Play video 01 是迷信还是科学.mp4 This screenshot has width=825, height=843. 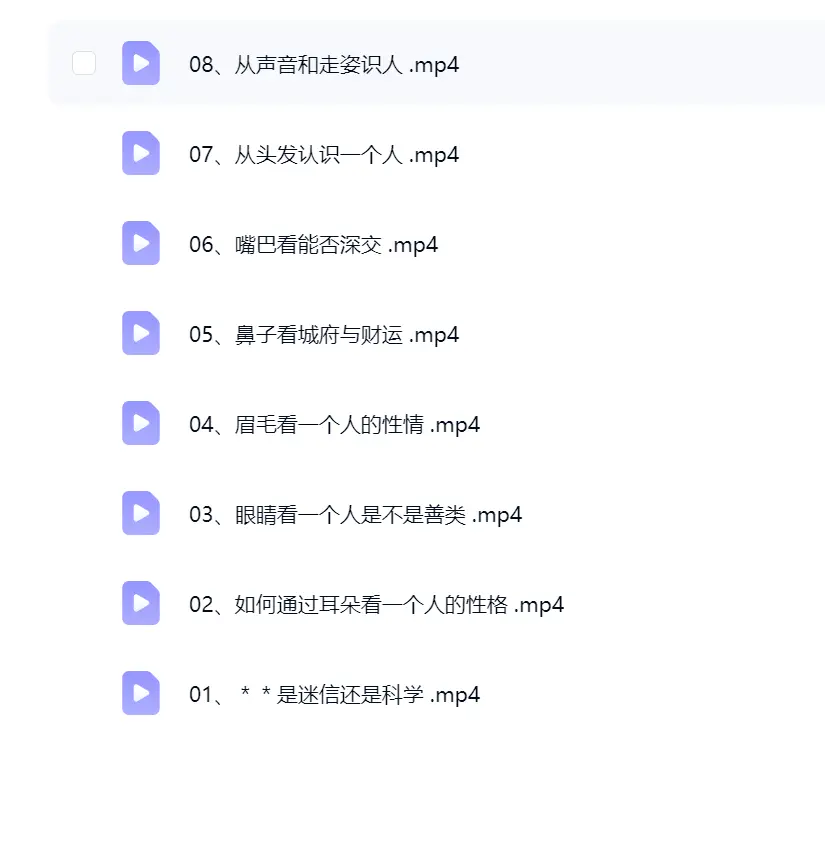pyautogui.click(x=334, y=695)
